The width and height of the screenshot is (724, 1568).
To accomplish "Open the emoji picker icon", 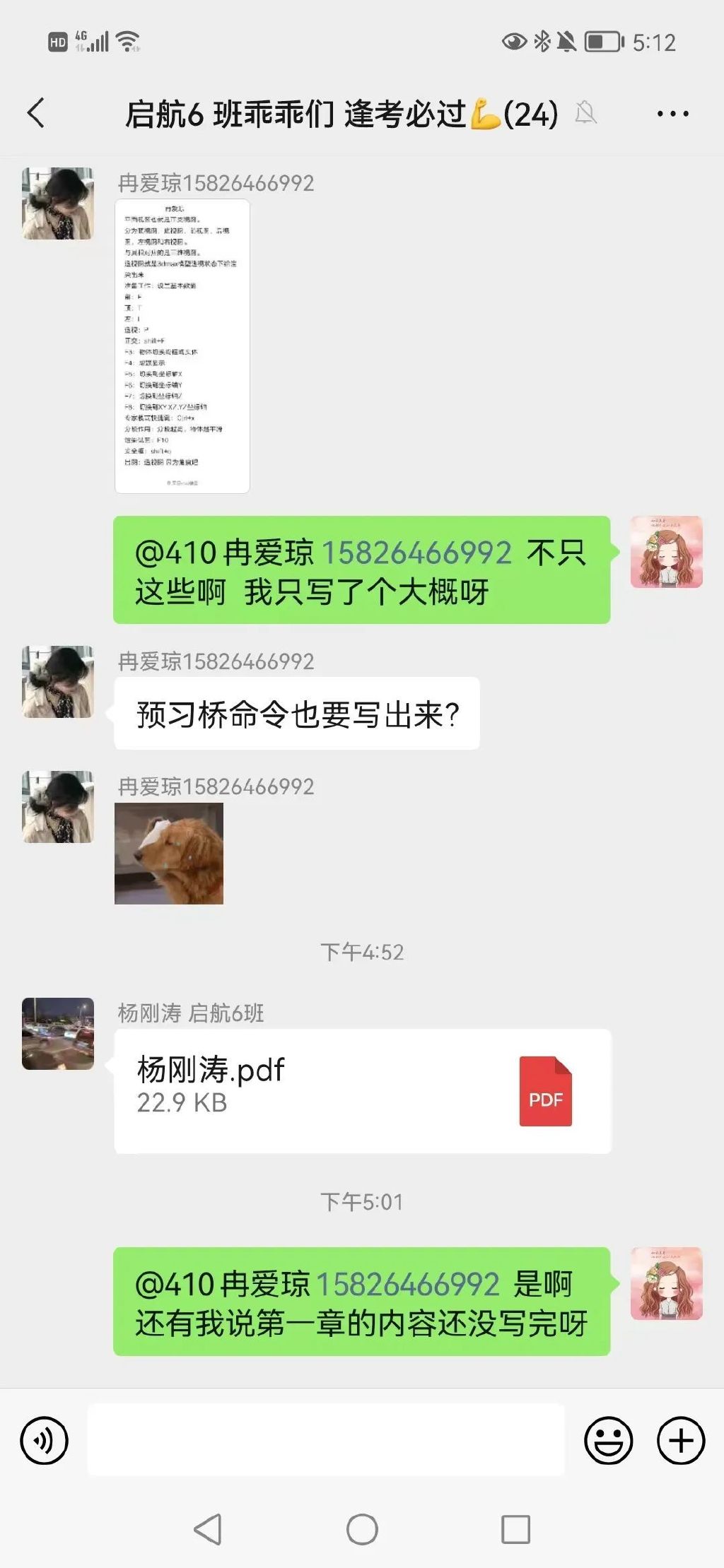I will click(609, 1438).
